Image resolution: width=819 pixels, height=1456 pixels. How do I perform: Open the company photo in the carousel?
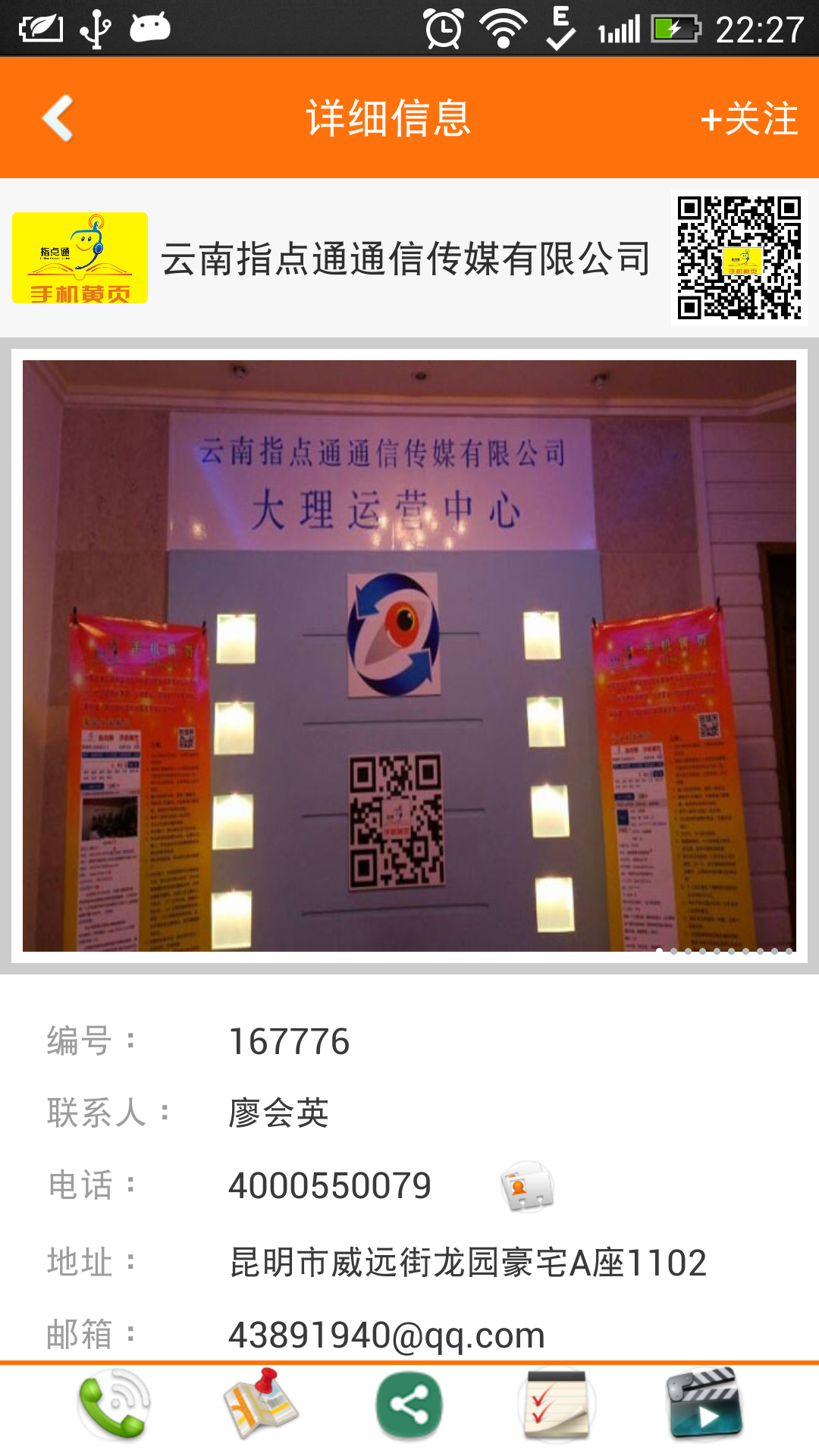(409, 656)
